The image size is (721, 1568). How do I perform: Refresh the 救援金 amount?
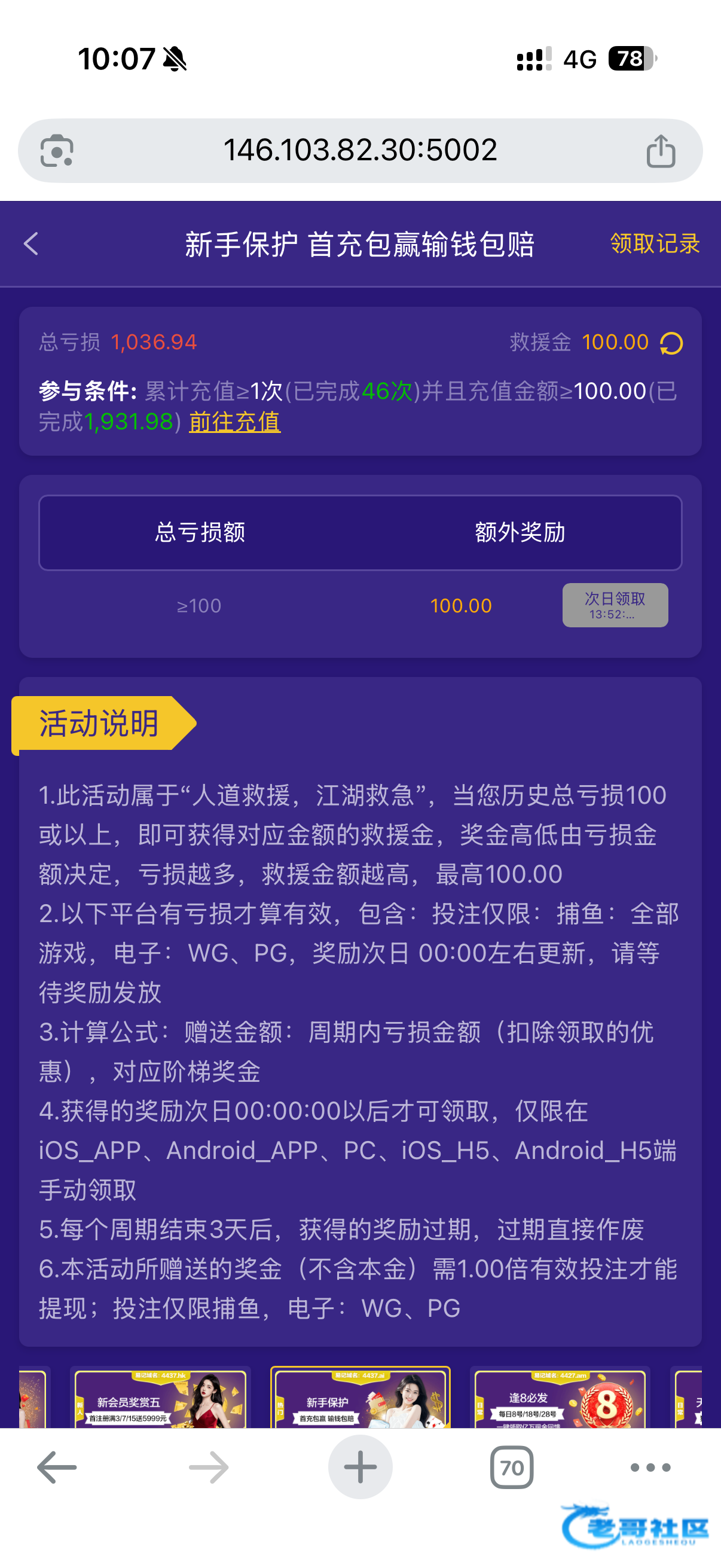coord(671,343)
